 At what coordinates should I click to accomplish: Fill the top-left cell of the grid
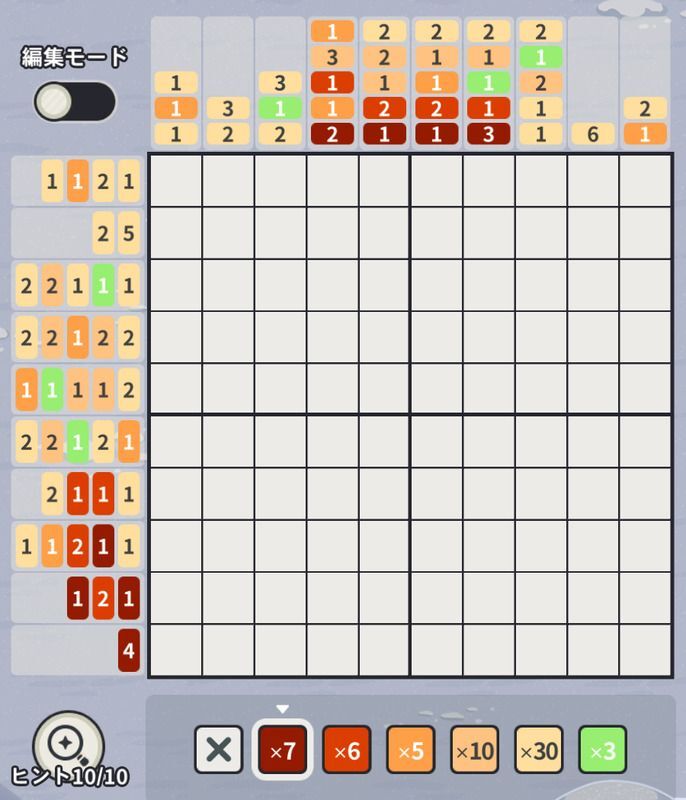click(175, 180)
